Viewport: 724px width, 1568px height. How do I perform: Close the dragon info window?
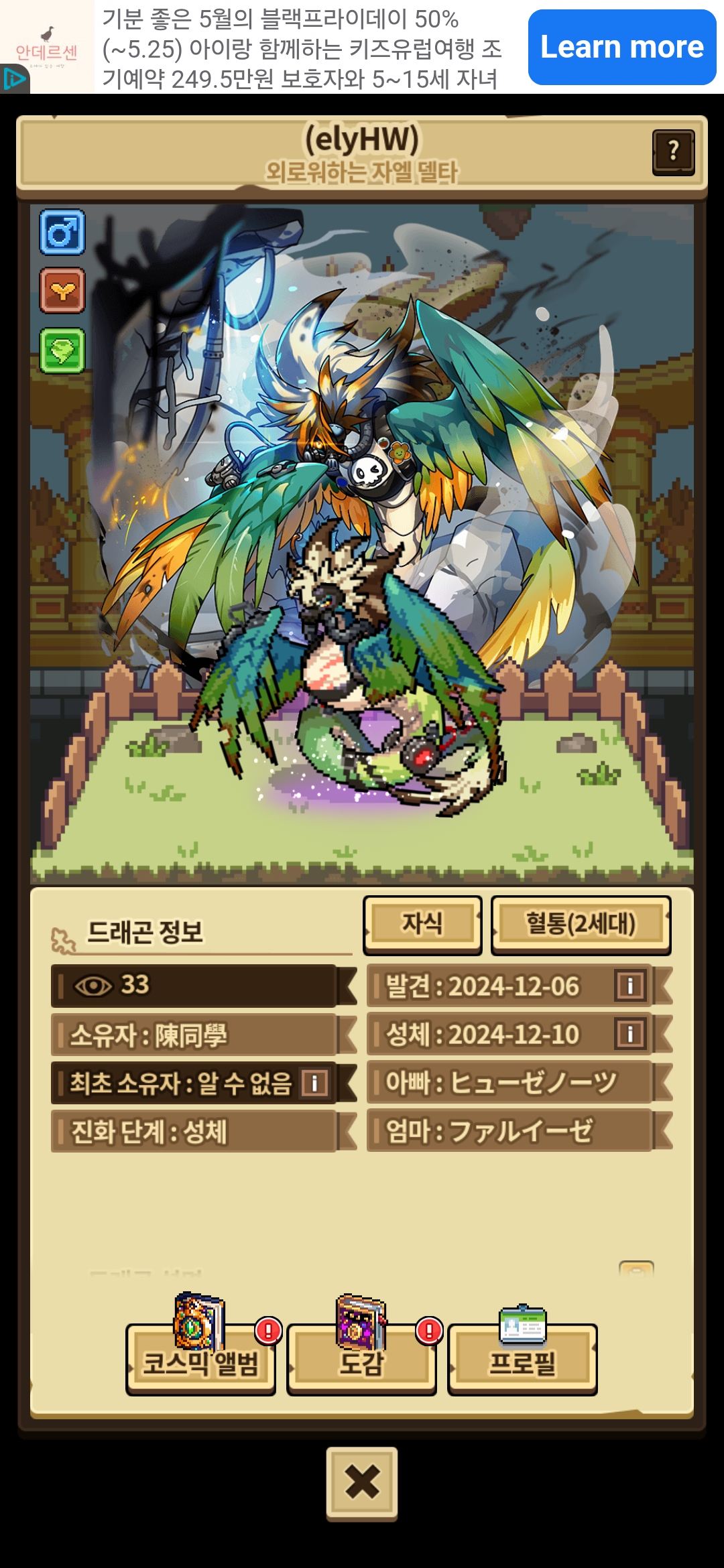click(362, 1482)
